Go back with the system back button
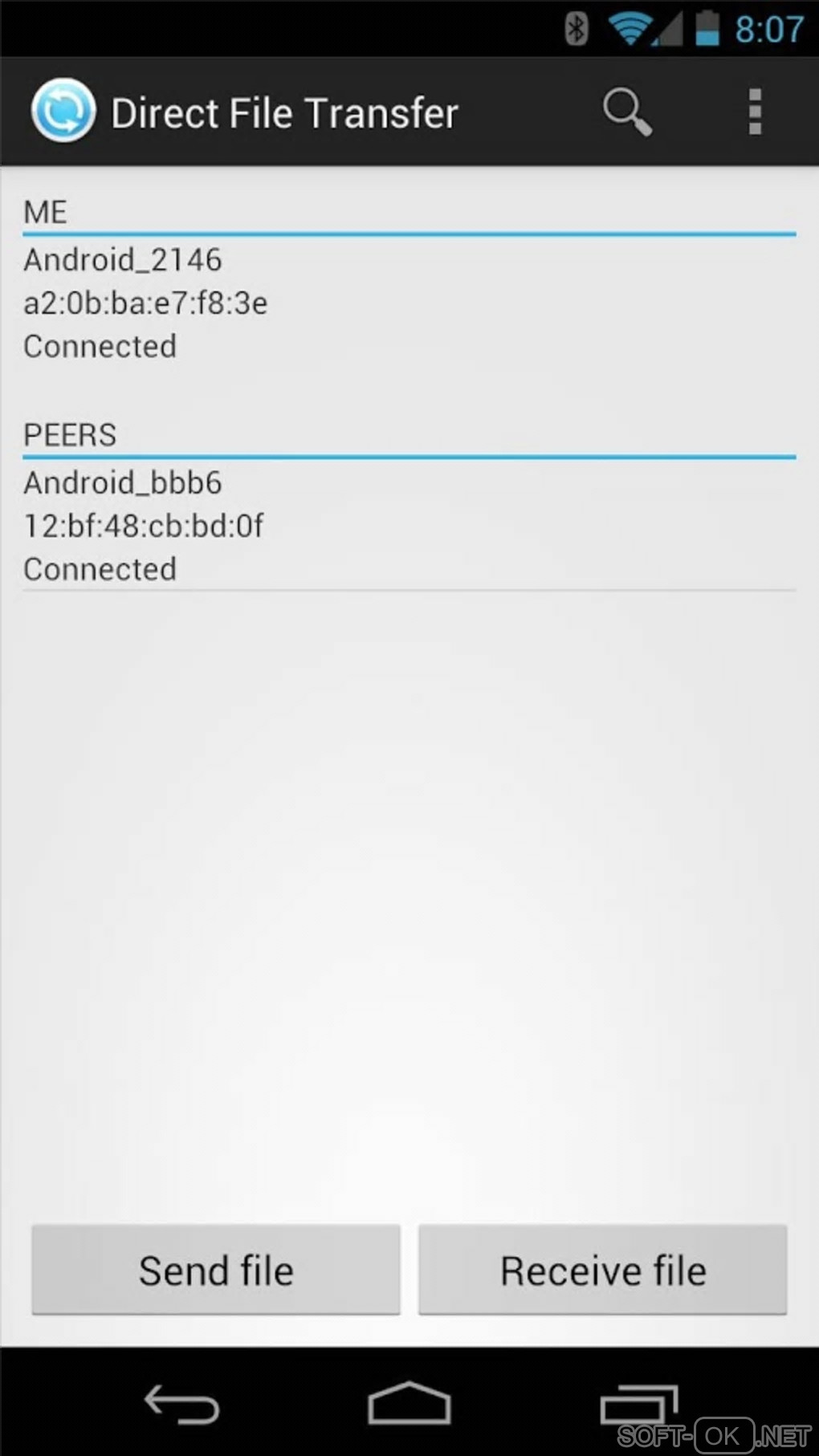Screen dimensions: 819x1456 [182, 1405]
